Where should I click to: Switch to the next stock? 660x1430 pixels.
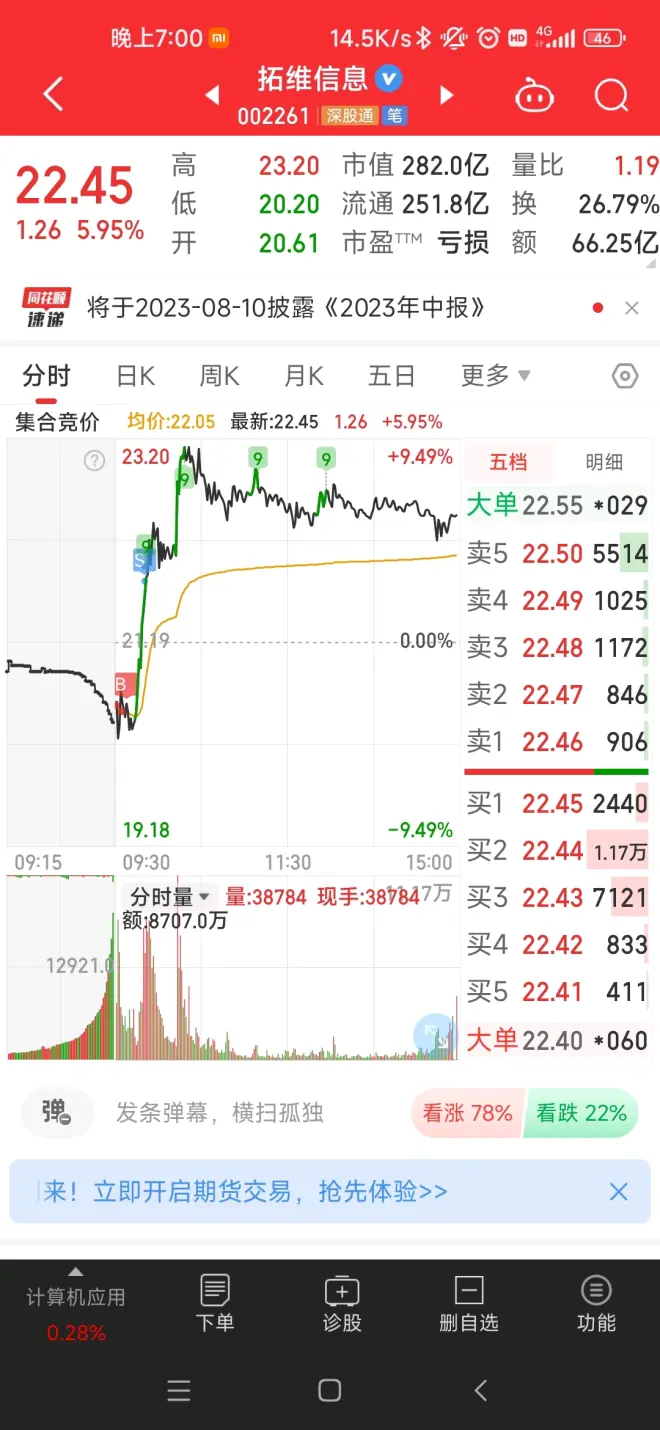click(x=447, y=95)
